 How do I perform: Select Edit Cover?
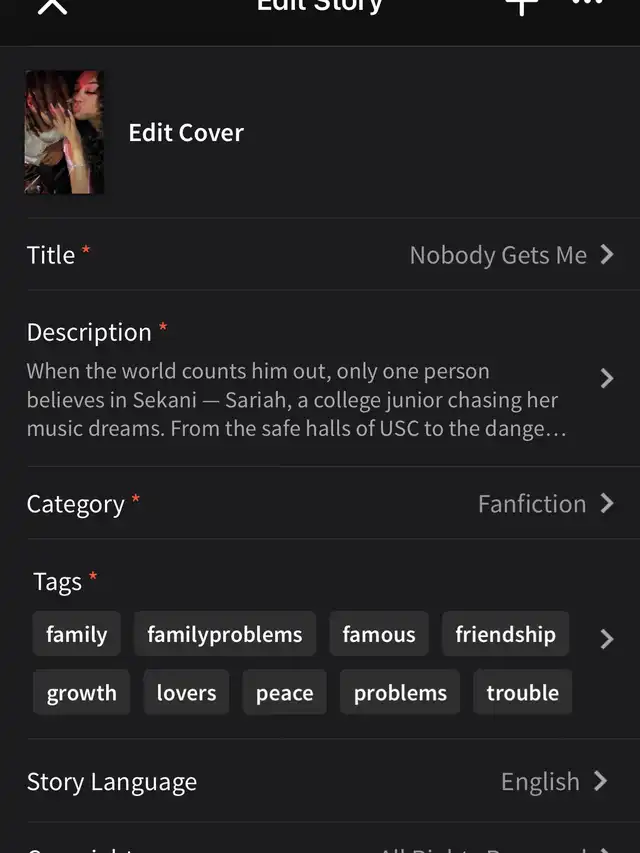tap(186, 133)
